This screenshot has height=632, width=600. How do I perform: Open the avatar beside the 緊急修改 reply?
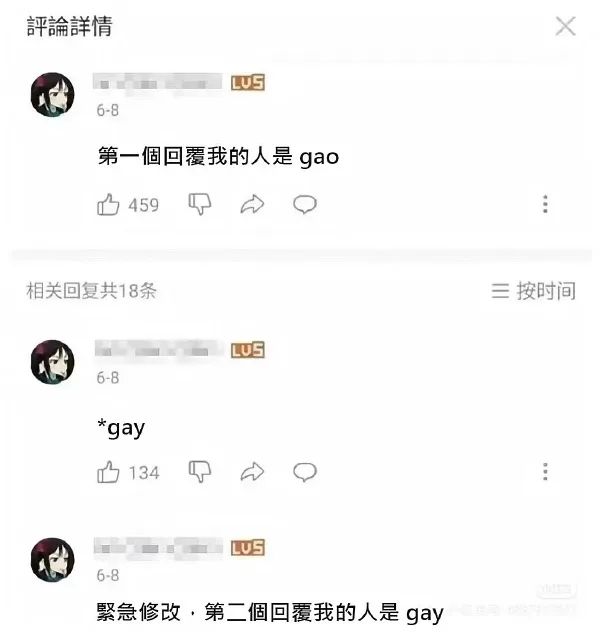(53, 560)
